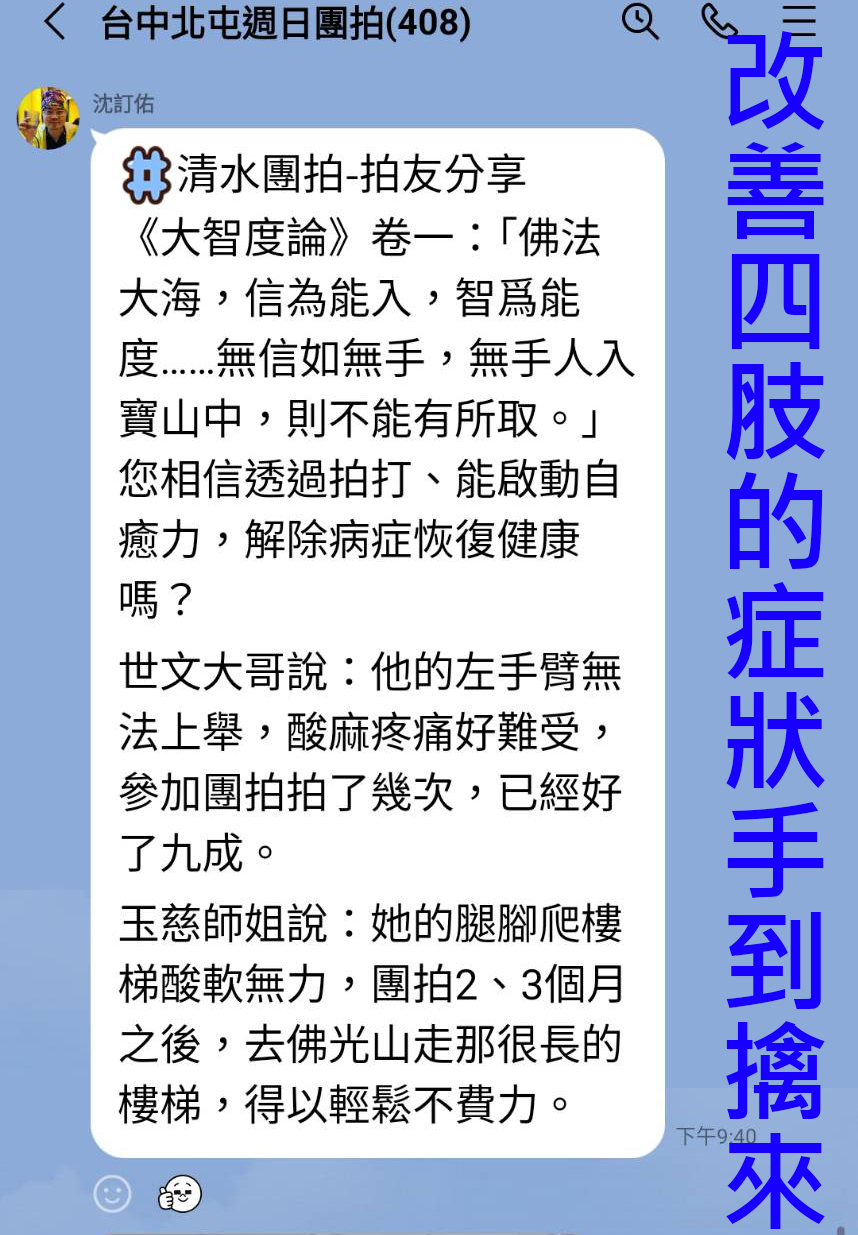Go back from the chat room
The width and height of the screenshot is (858, 1235).
click(x=55, y=22)
